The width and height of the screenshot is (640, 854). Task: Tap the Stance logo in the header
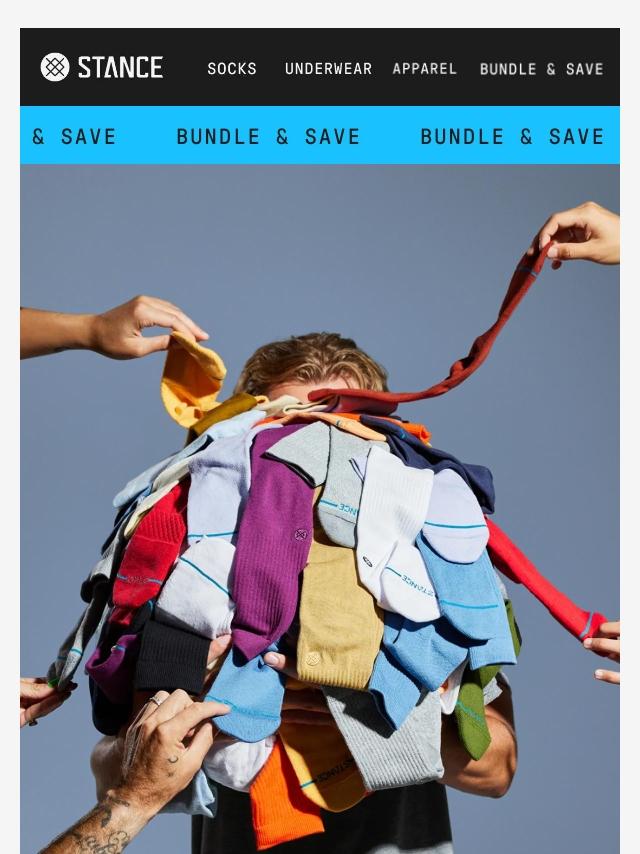(x=101, y=67)
